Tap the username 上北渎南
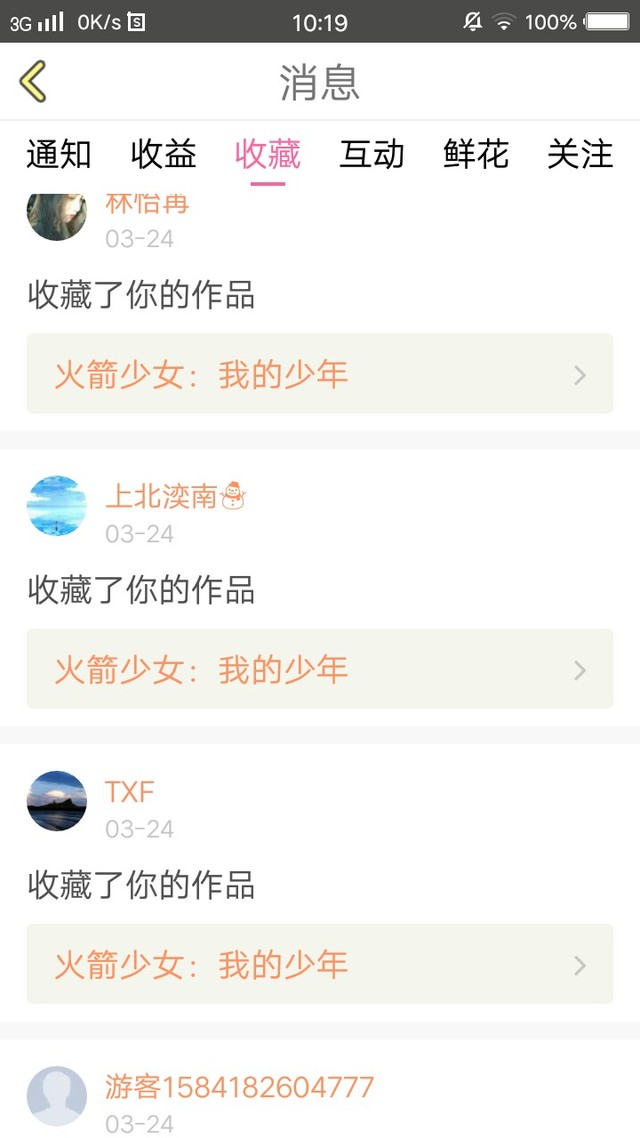The image size is (640, 1138). coord(162,496)
